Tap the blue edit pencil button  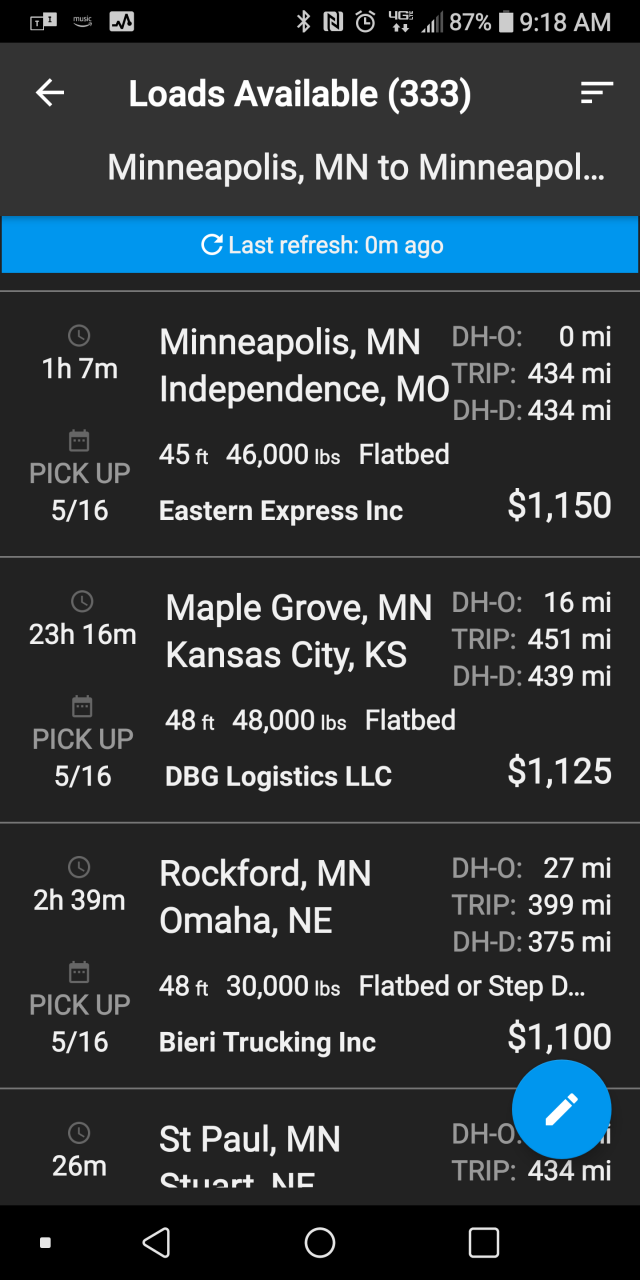click(x=561, y=1109)
